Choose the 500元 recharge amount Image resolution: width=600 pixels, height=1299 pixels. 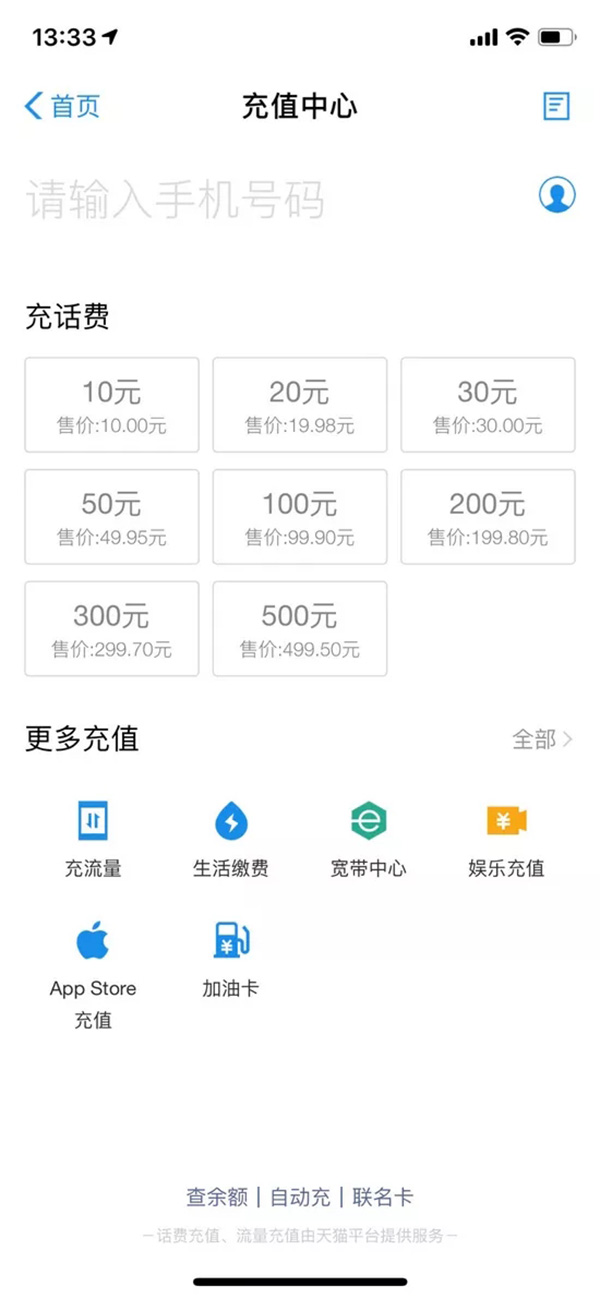(x=300, y=629)
